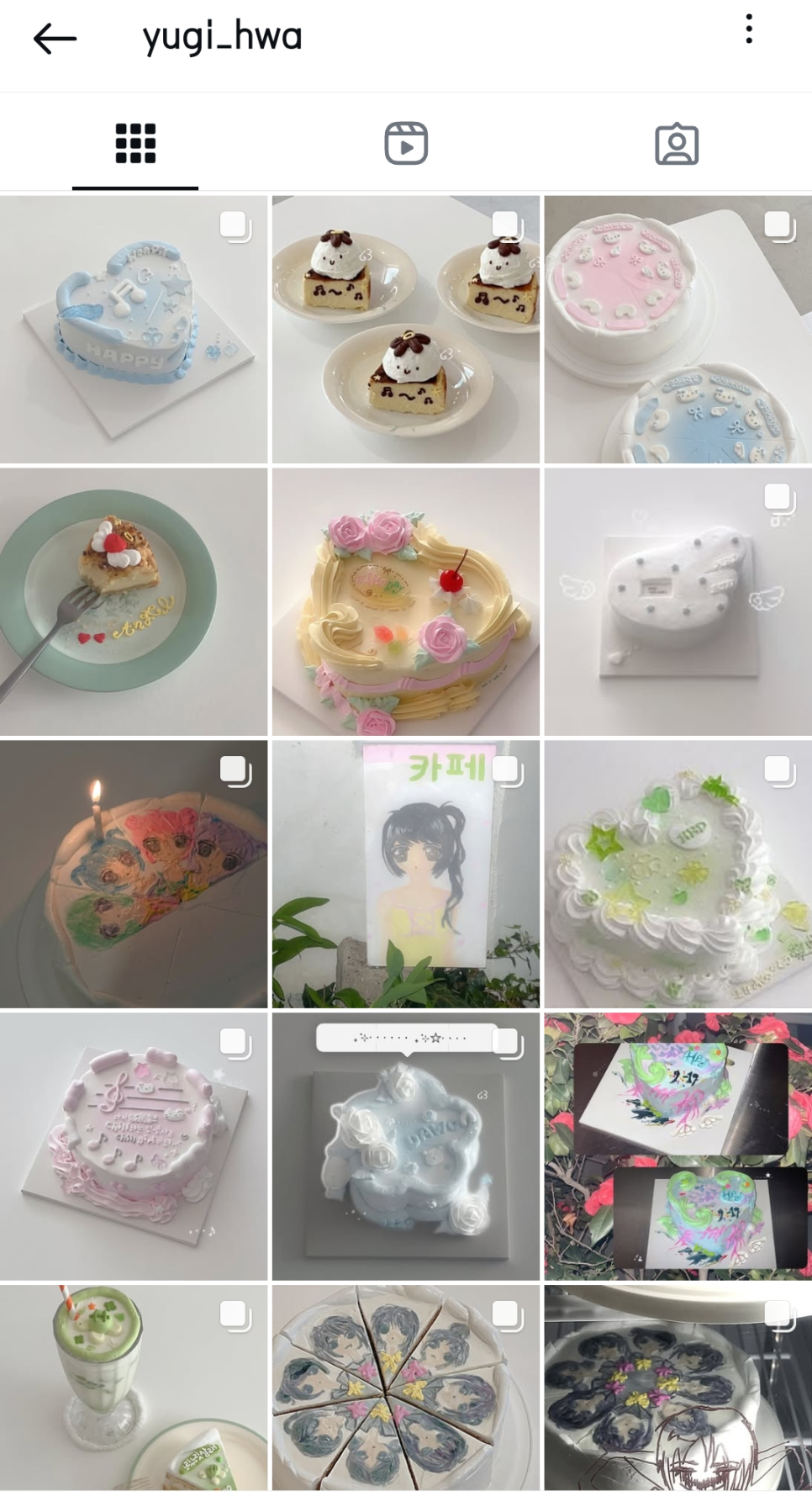Screen dimensions: 812x1507
Task: Open the cake slice with fork post
Action: coord(134,602)
